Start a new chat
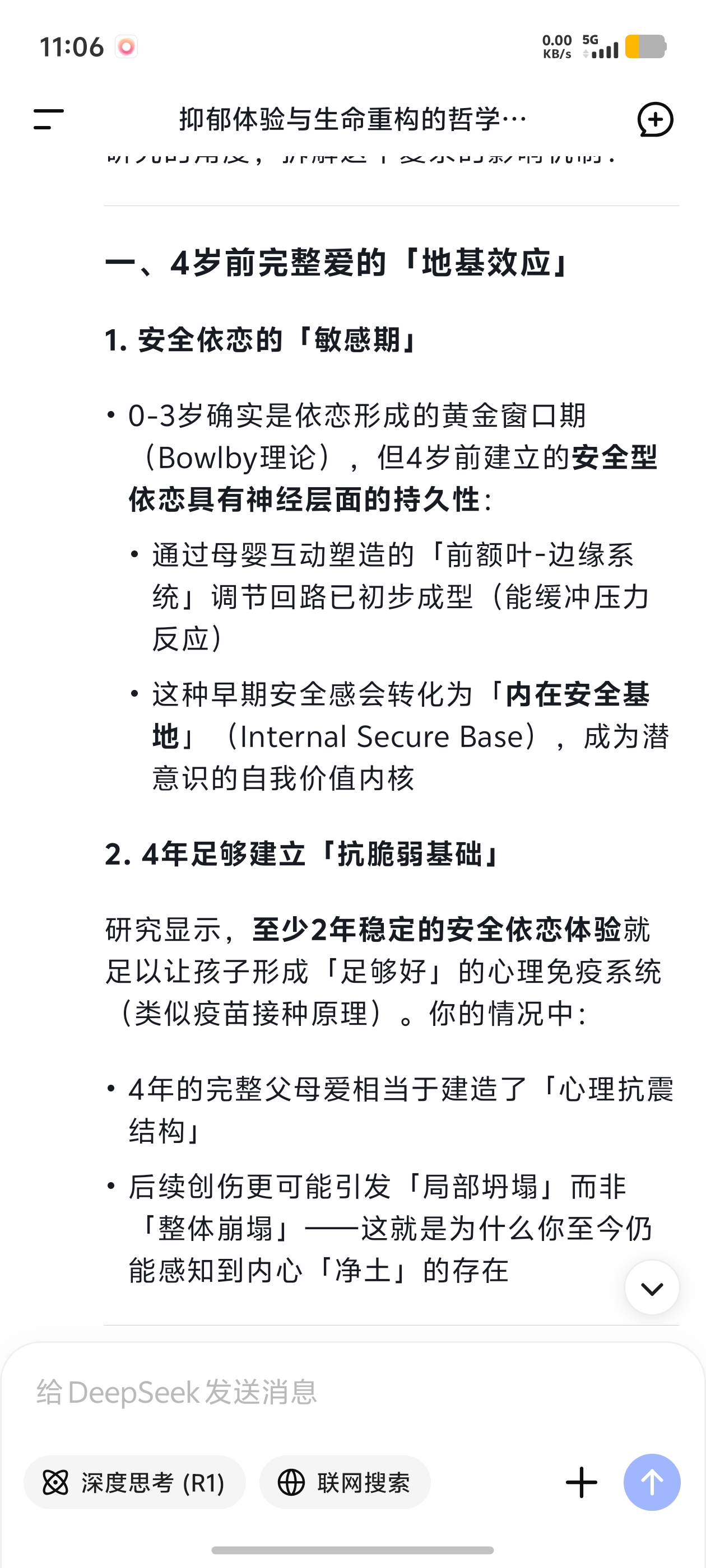 tap(655, 119)
